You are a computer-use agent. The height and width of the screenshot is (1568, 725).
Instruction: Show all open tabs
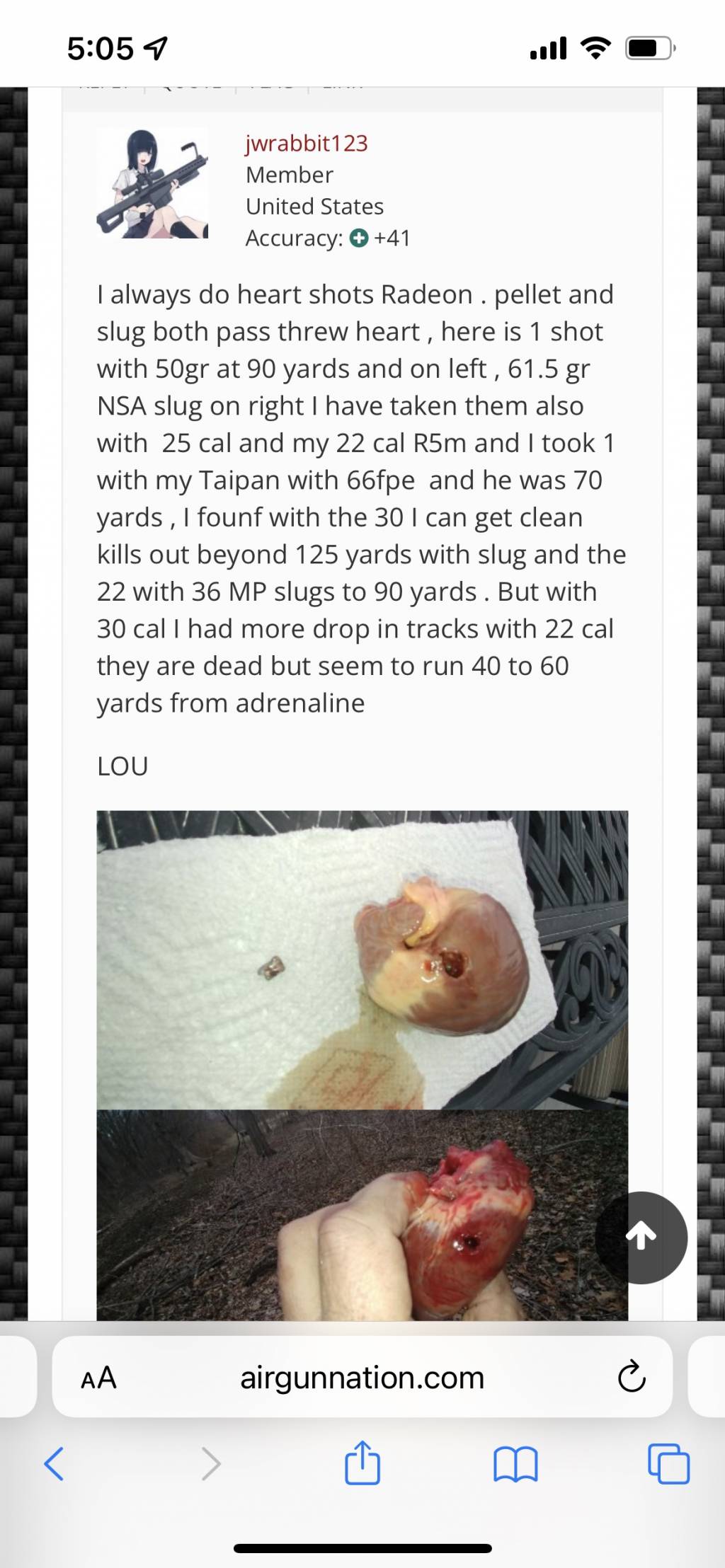coord(668,1463)
